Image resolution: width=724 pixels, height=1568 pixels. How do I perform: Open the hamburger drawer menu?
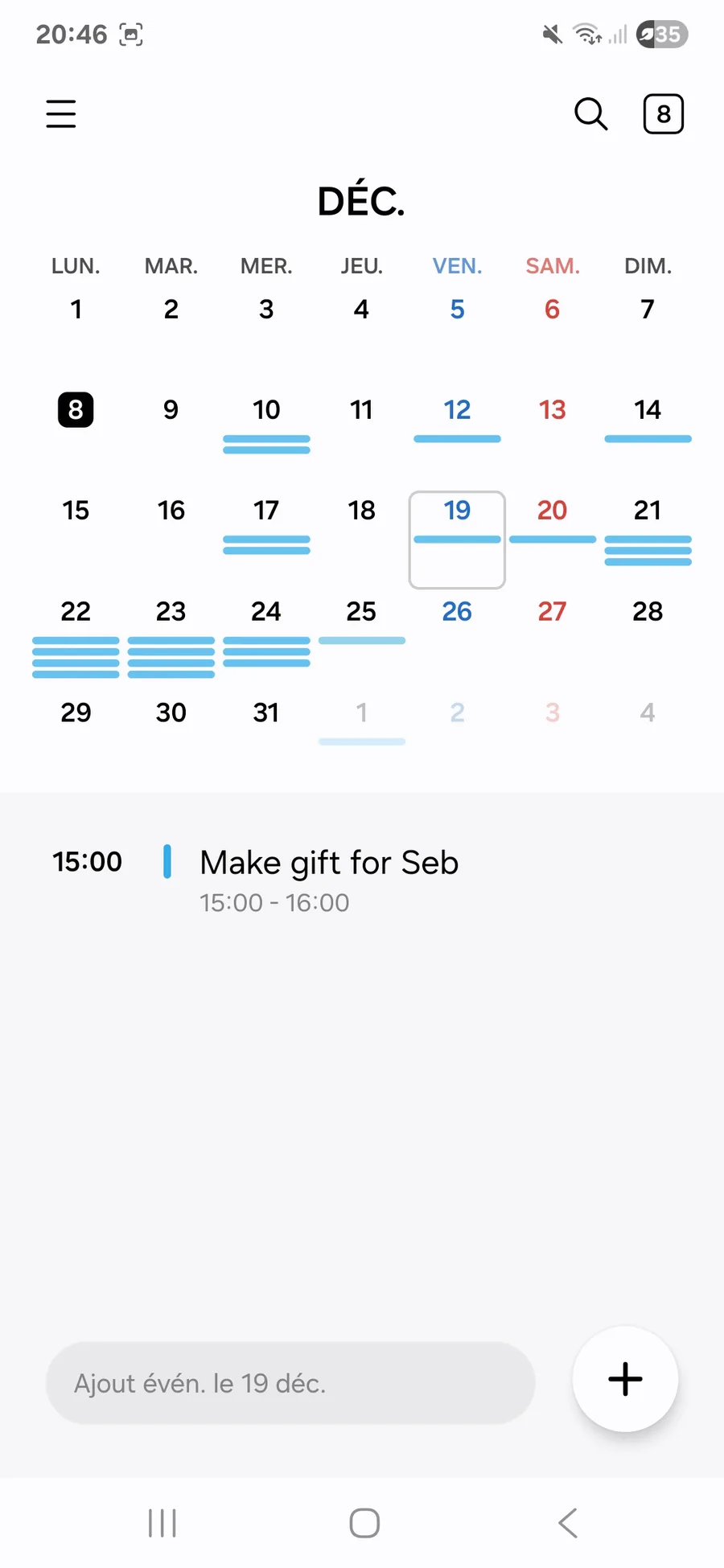[60, 114]
